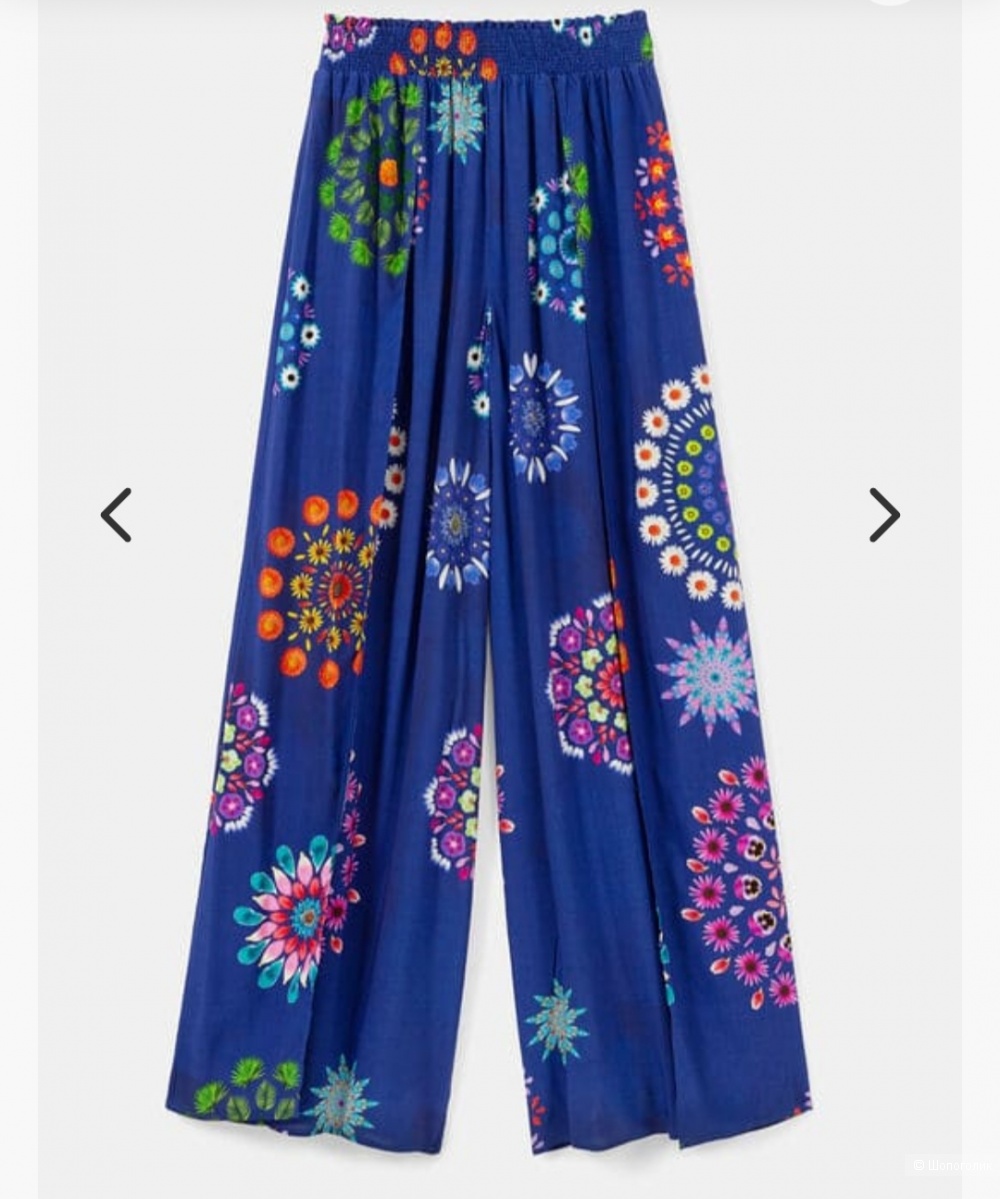Show the previous product image
Viewport: 1000px width, 1199px height.
(116, 515)
